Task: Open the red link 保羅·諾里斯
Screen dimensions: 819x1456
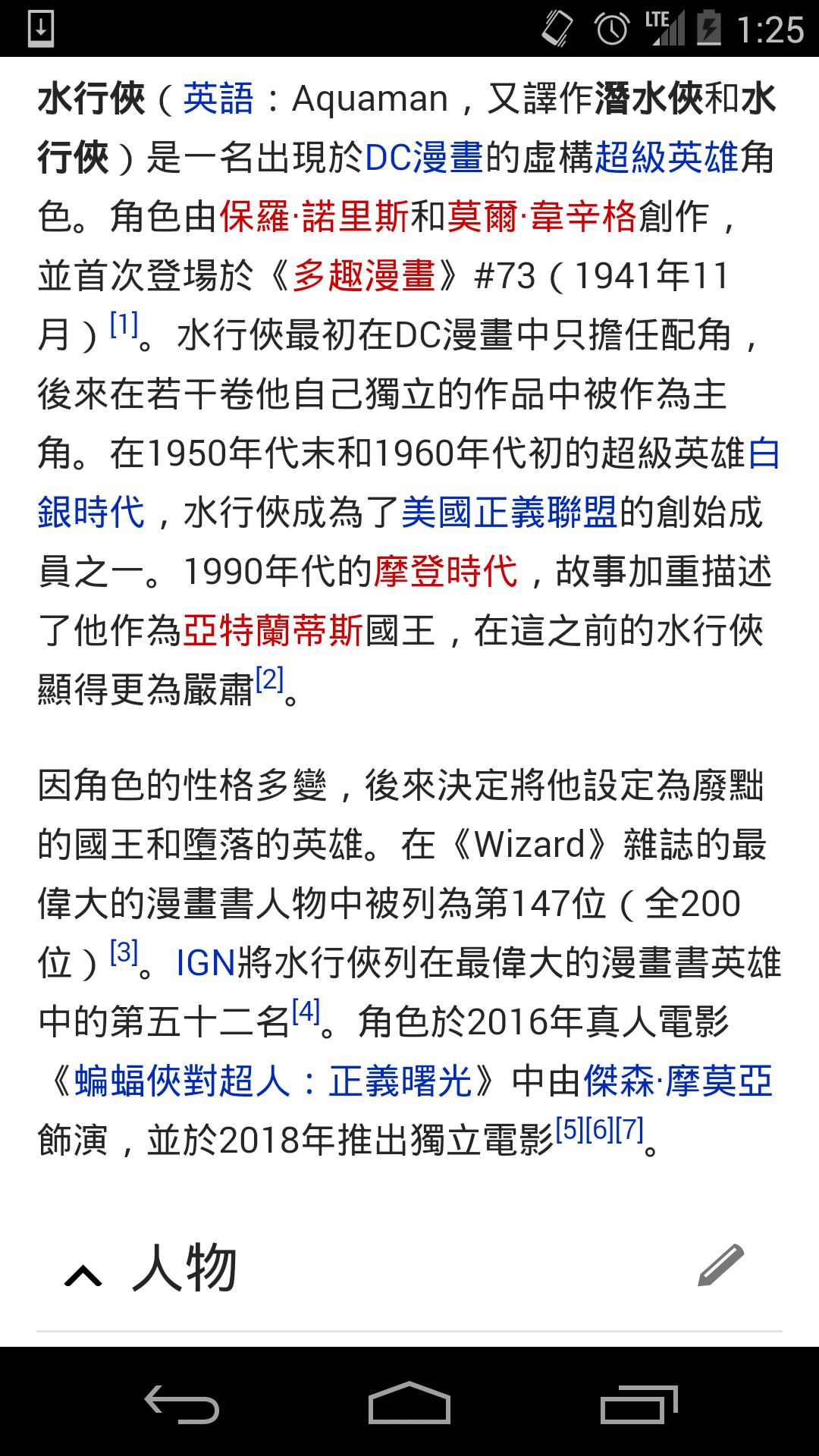Action: click(314, 217)
